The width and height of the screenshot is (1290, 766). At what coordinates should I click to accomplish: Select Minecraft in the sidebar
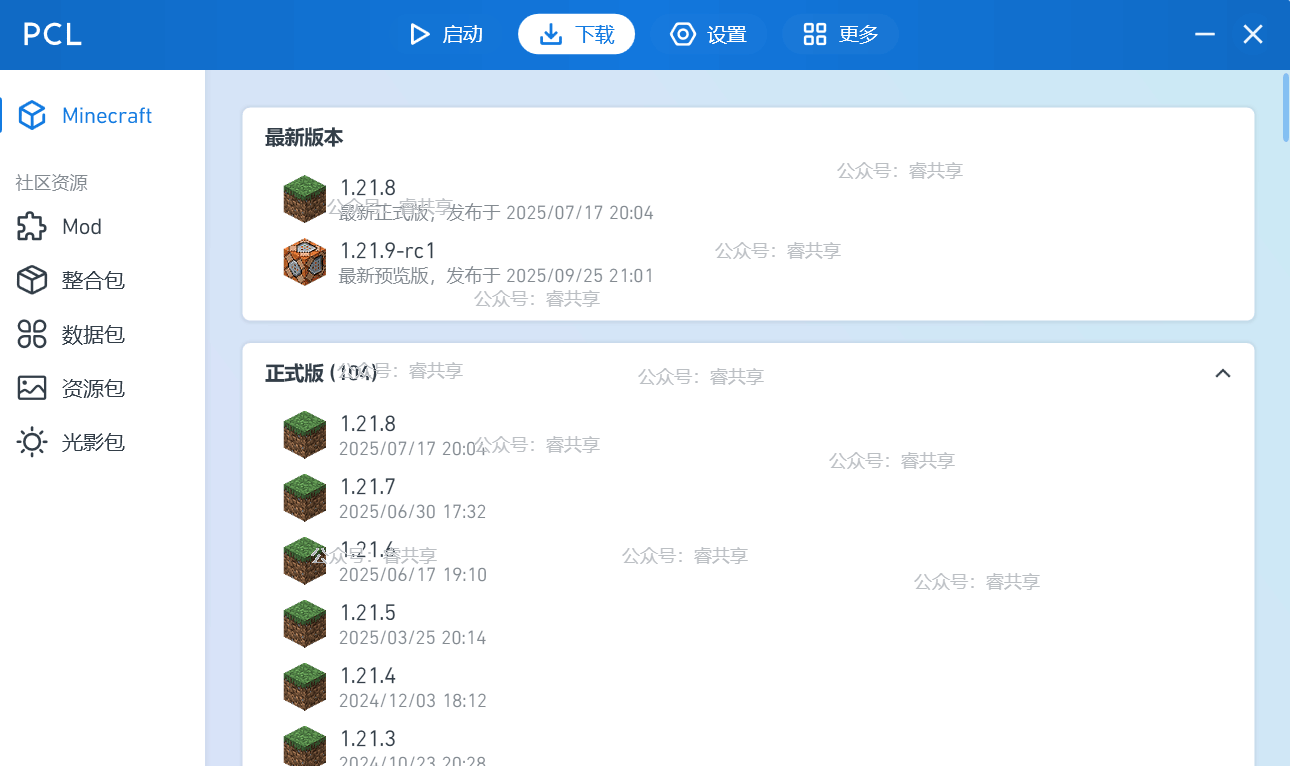tap(105, 116)
